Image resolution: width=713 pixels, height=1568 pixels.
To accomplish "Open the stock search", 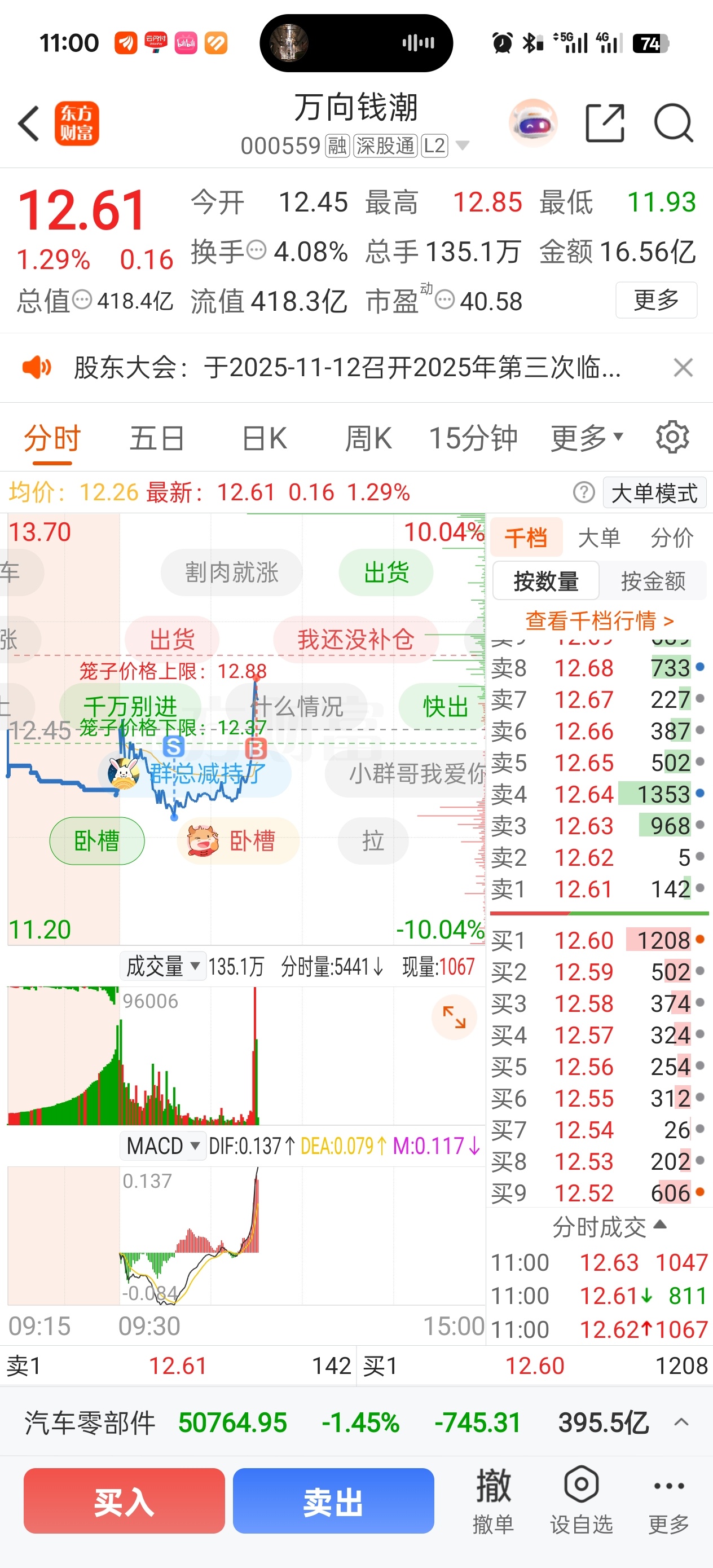I will coord(674,124).
